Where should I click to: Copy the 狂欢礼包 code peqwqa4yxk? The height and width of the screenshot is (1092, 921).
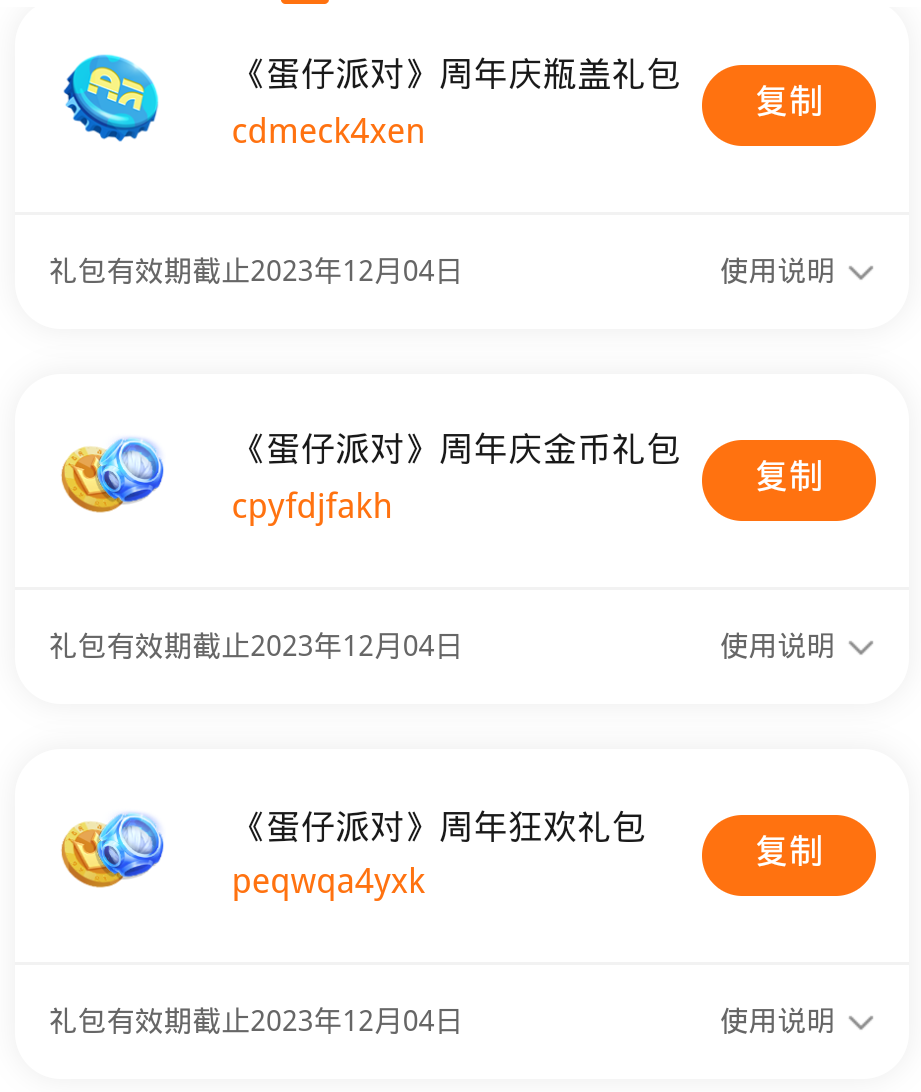[x=788, y=855]
